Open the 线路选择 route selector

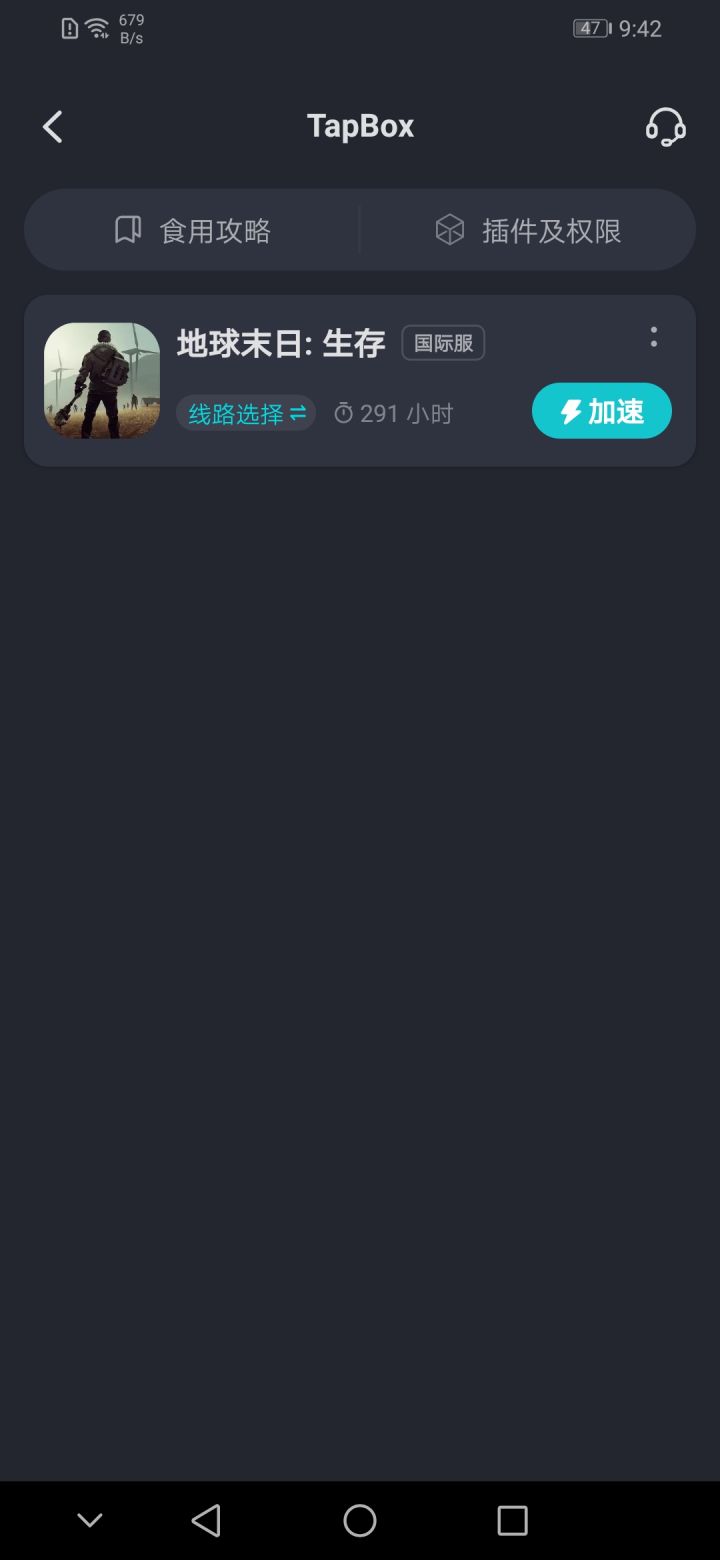click(246, 412)
